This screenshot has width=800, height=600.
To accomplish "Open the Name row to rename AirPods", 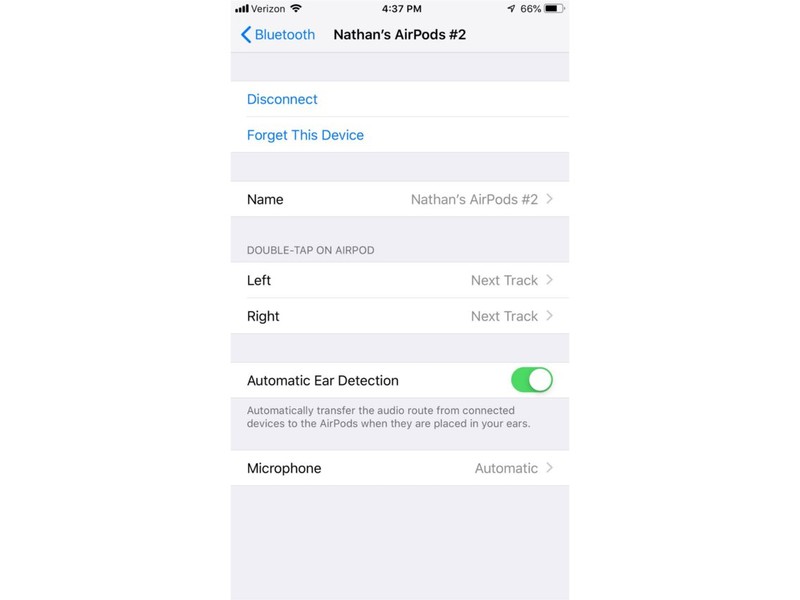I will coord(400,199).
